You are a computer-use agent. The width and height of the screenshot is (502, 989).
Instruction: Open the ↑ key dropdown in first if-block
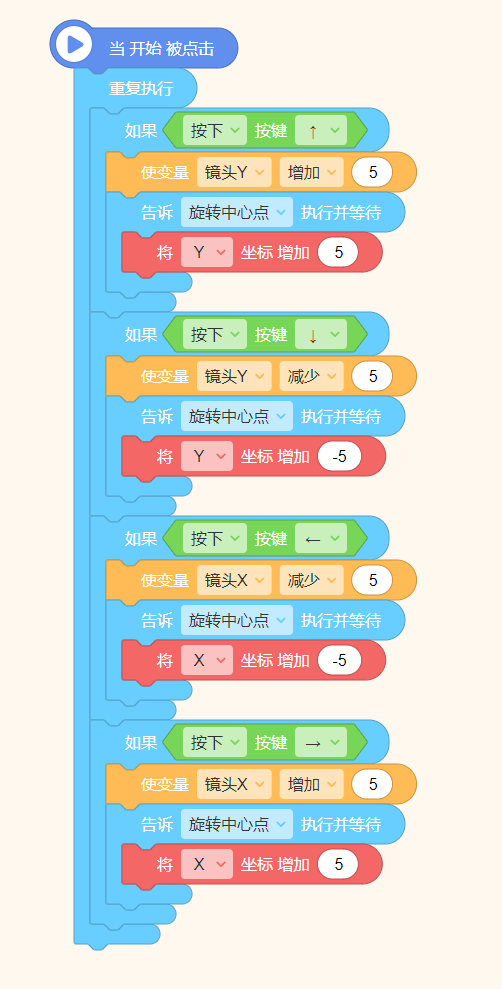[x=321, y=131]
